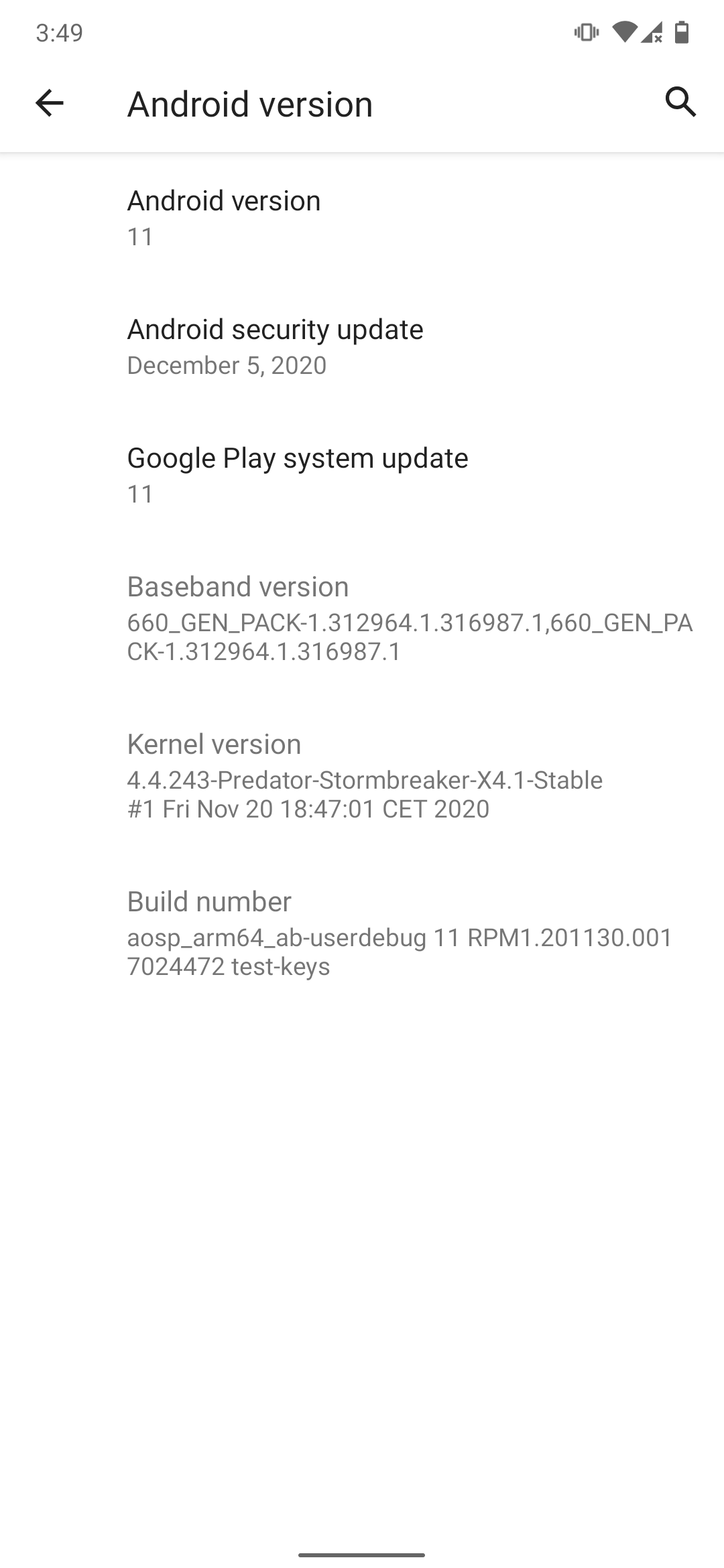Open the Android security update row
The height and width of the screenshot is (1568, 724).
[362, 346]
